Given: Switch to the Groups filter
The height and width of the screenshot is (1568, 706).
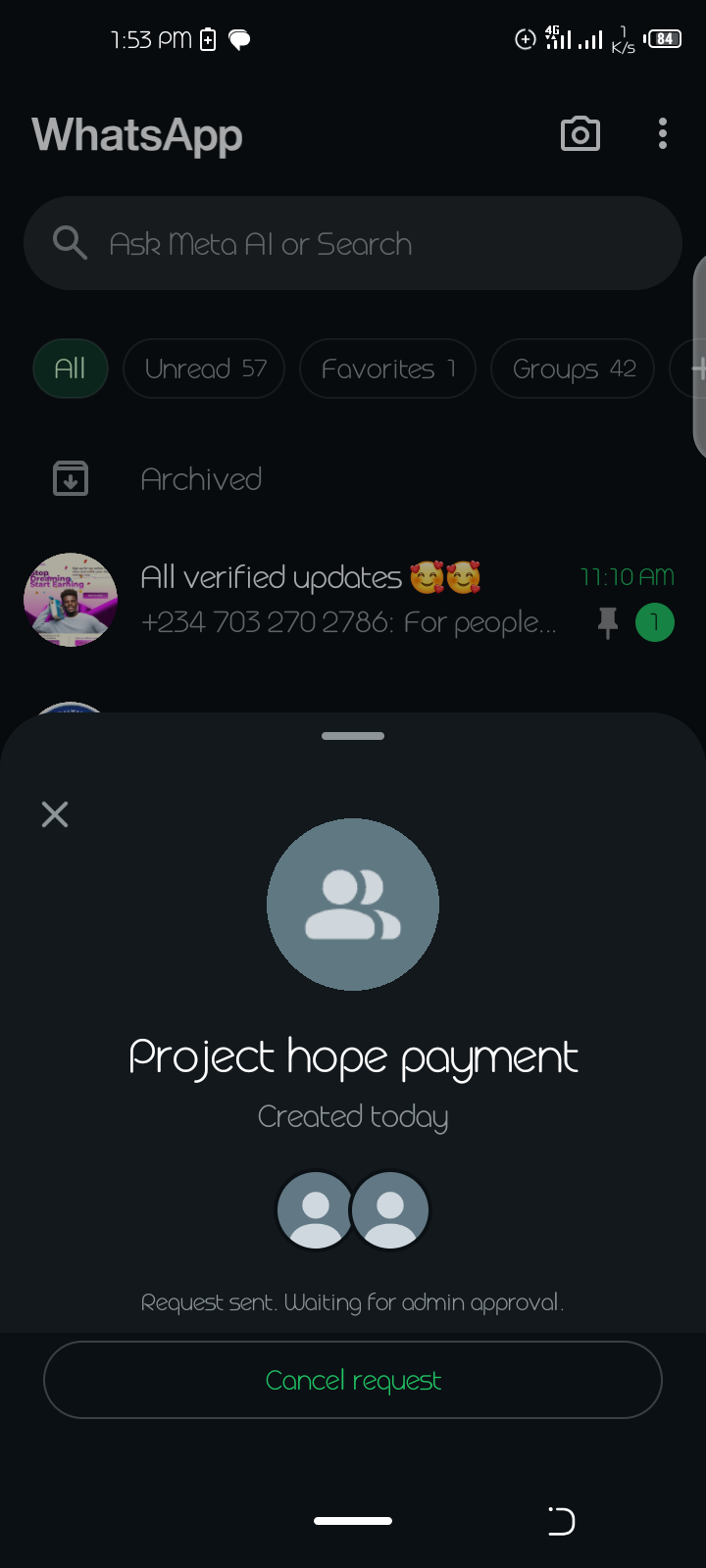Looking at the screenshot, I should point(573,368).
